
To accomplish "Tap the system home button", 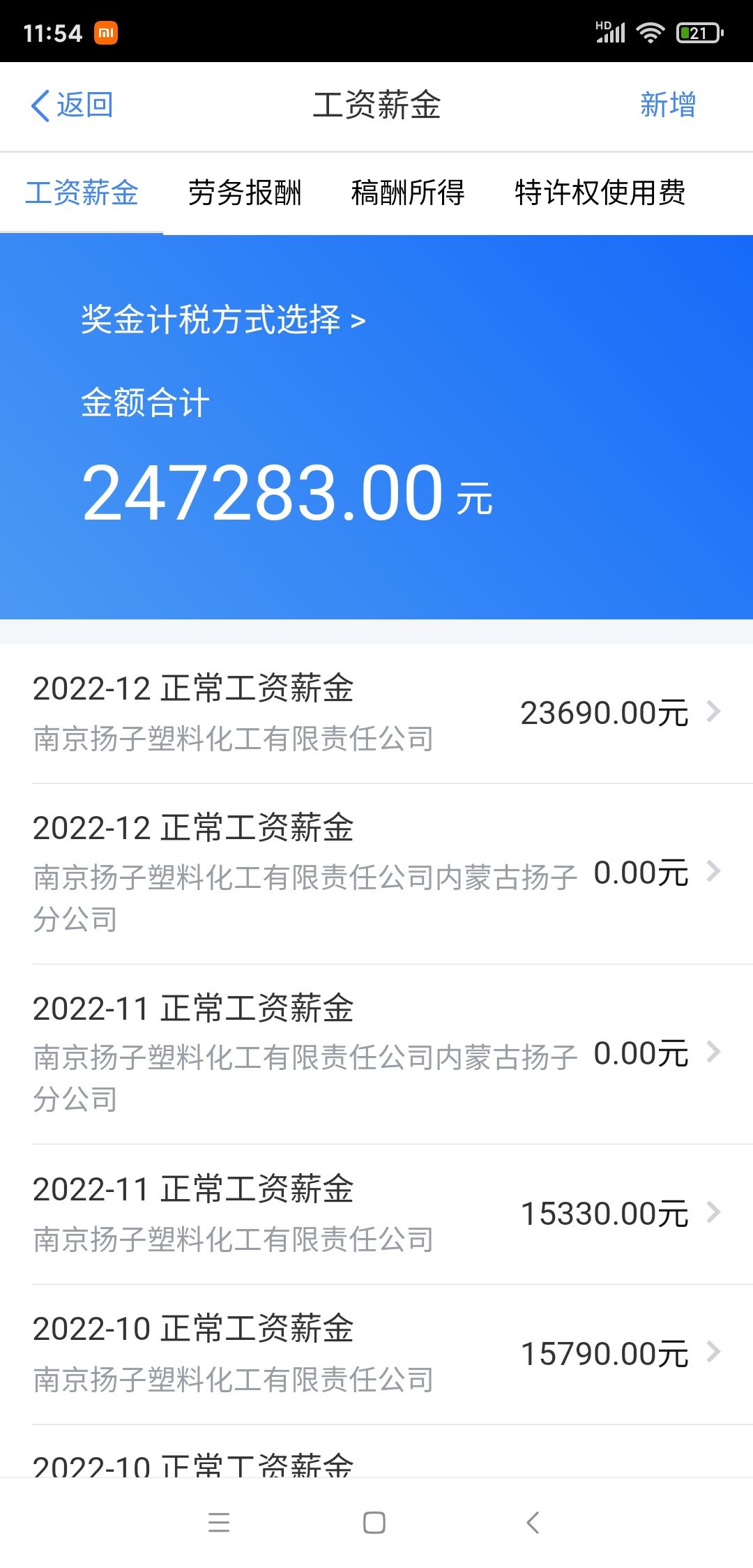I will (x=374, y=1522).
